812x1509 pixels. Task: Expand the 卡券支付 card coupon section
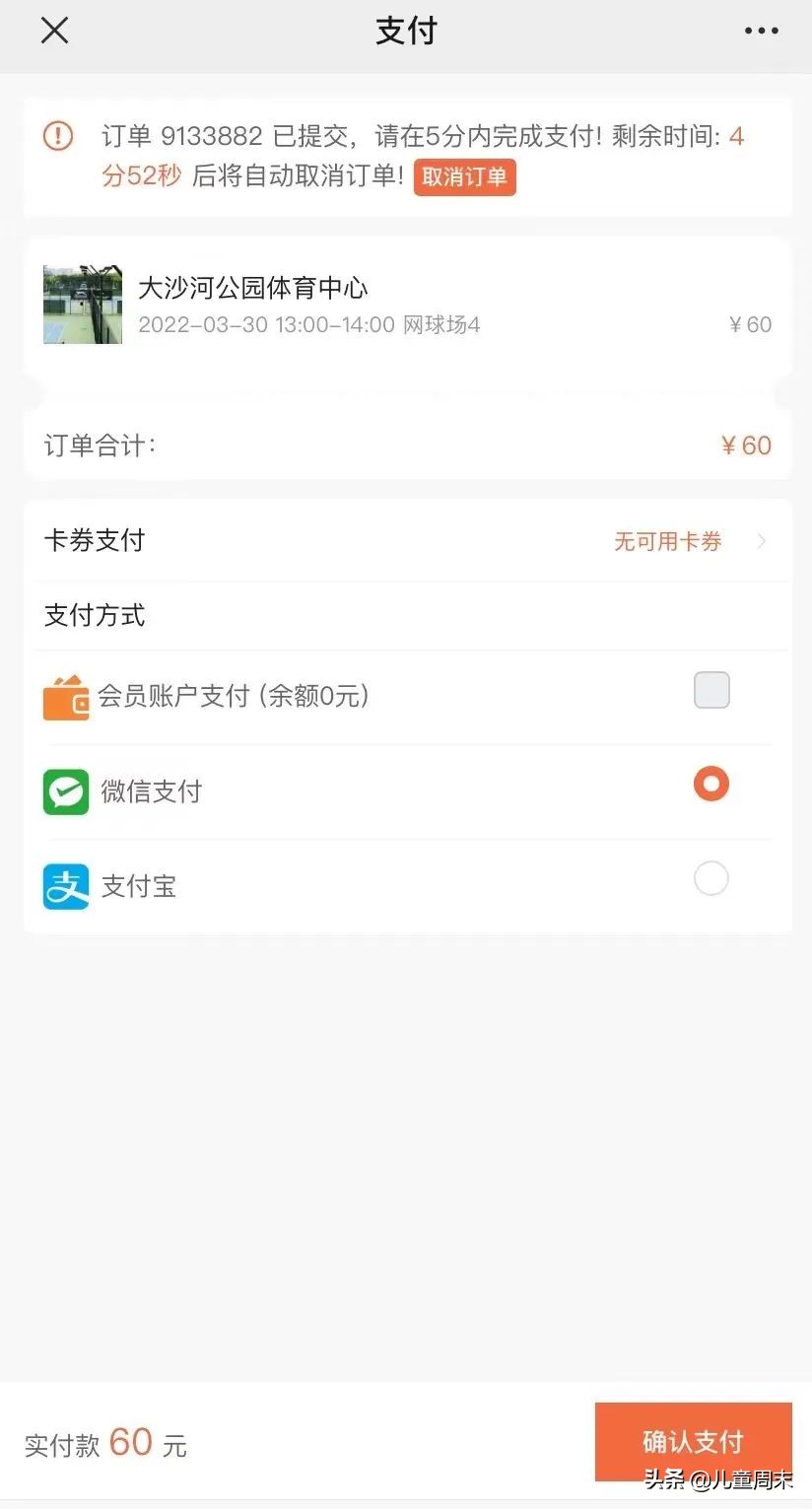point(95,540)
